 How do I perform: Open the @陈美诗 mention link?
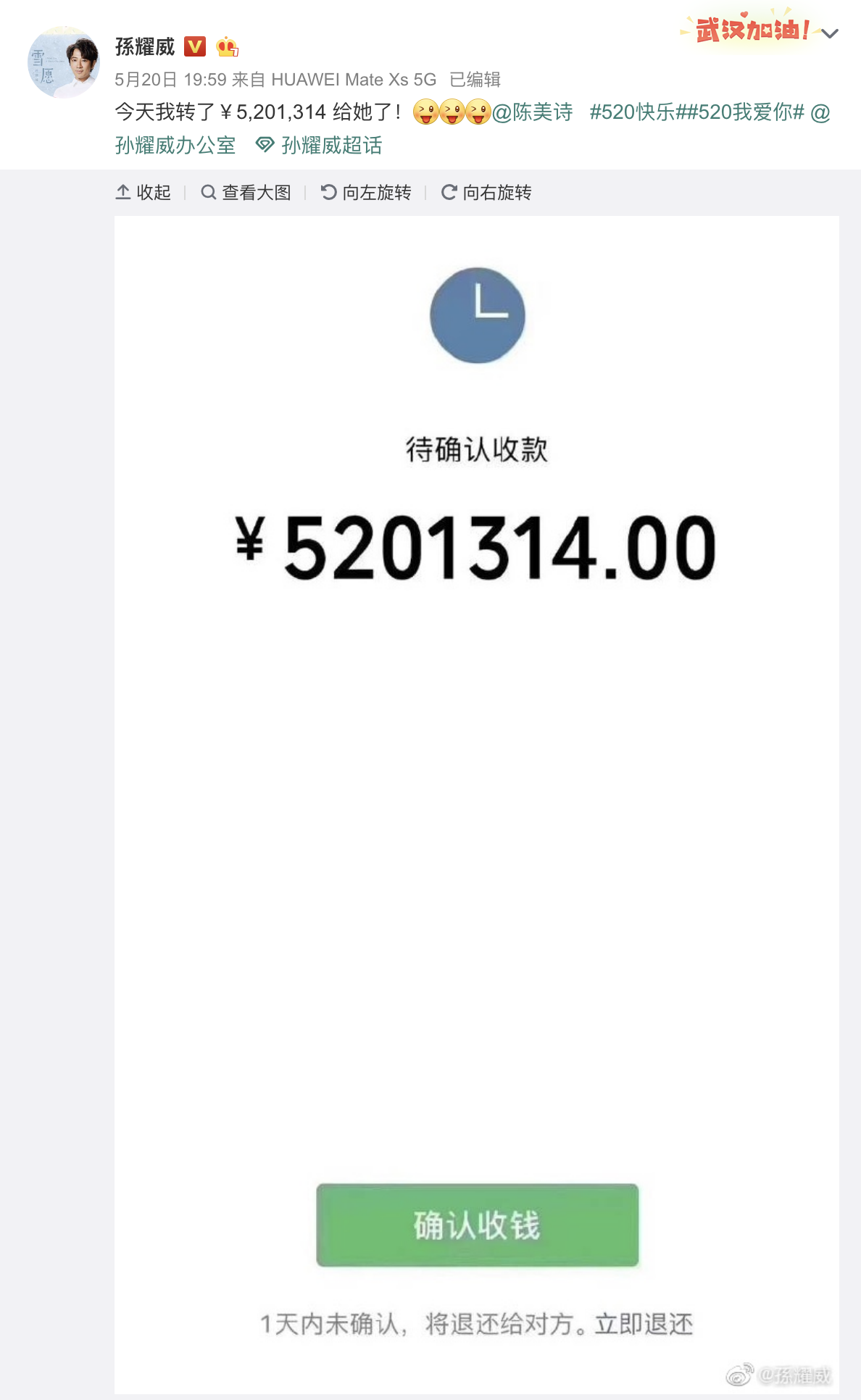click(533, 112)
